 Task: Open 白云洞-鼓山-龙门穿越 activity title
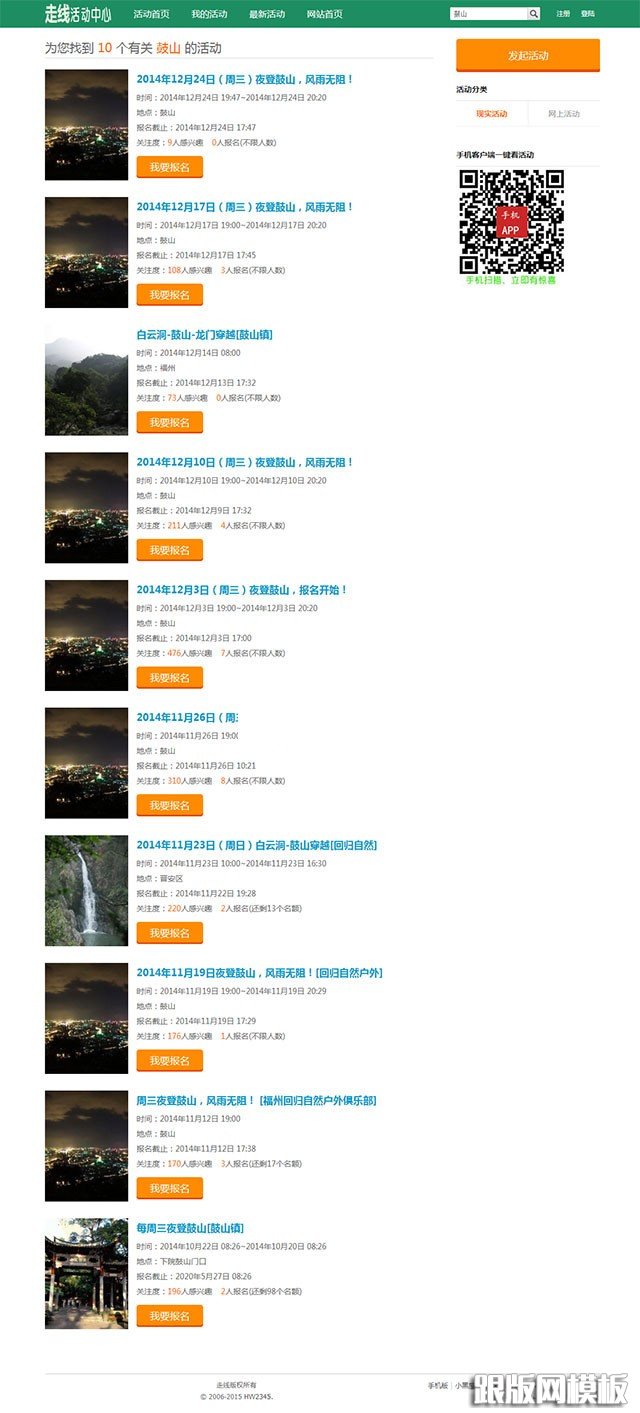[x=204, y=335]
